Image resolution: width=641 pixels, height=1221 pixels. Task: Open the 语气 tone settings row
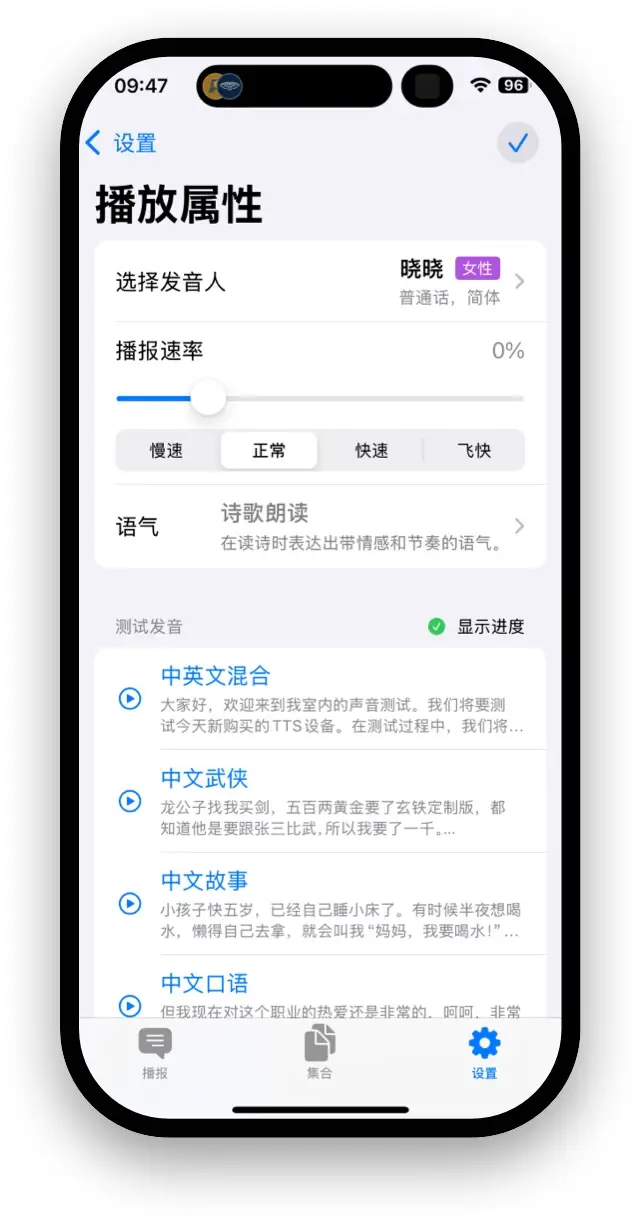pos(320,527)
